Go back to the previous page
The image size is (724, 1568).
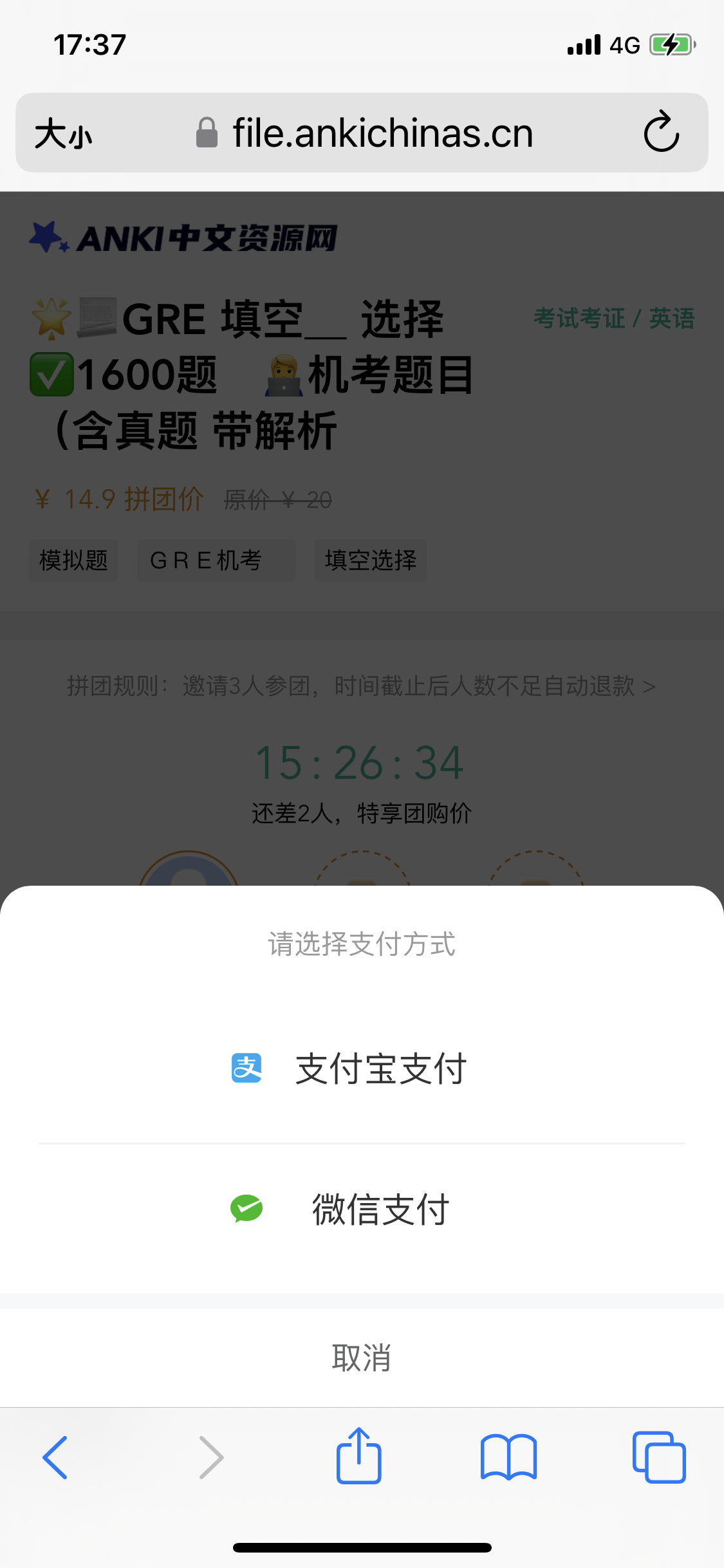tap(55, 1457)
